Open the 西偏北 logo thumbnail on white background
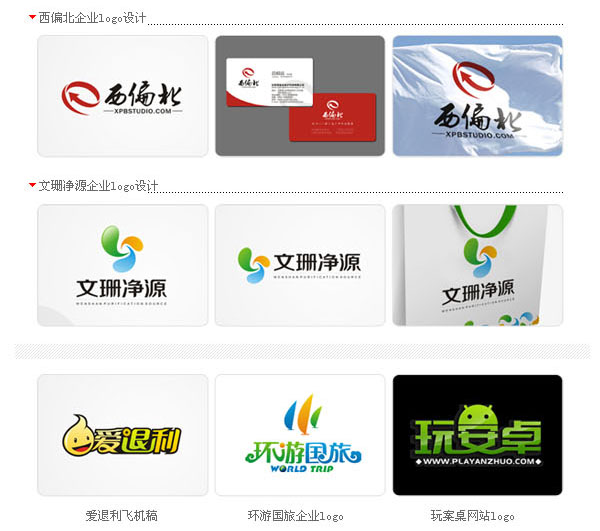Viewport: 600px width, 531px height. (x=123, y=96)
